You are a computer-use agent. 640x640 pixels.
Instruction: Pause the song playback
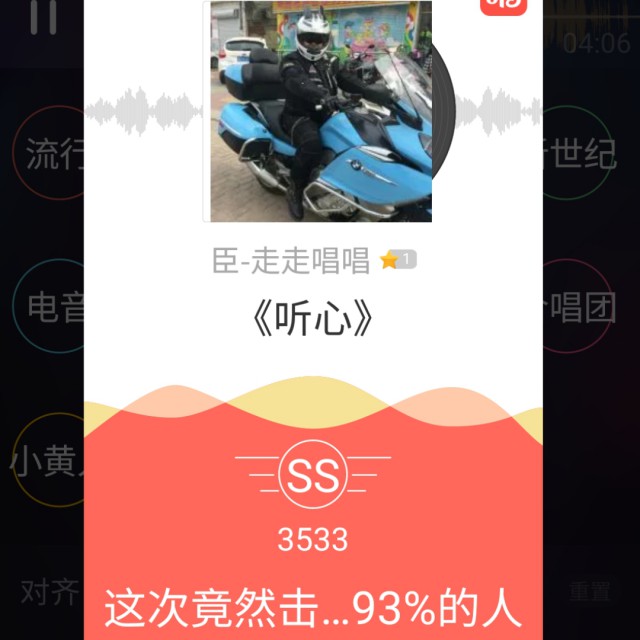42,17
